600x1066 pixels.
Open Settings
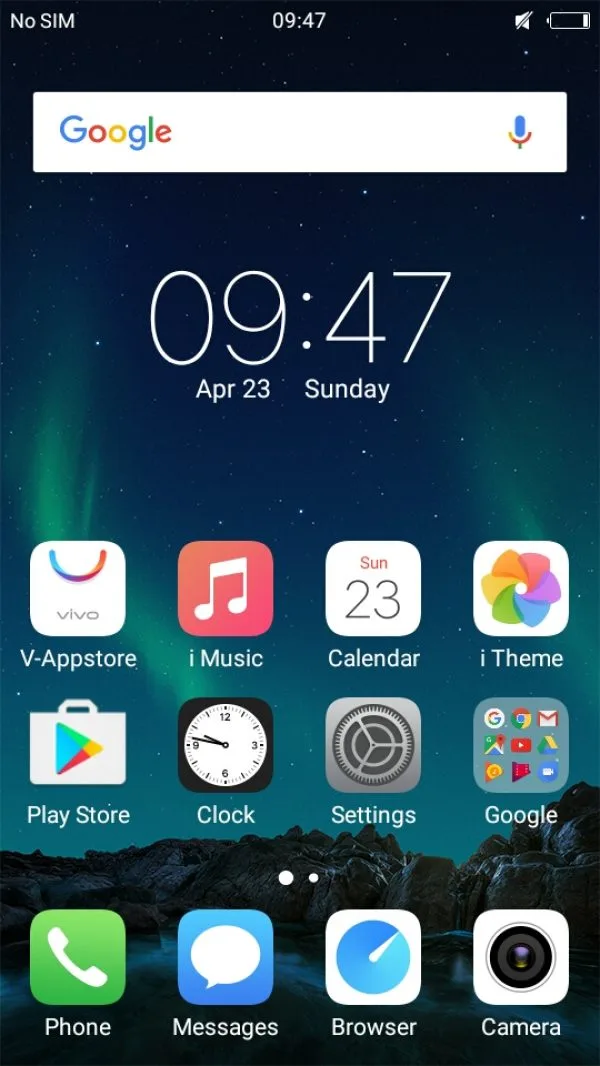tap(373, 745)
